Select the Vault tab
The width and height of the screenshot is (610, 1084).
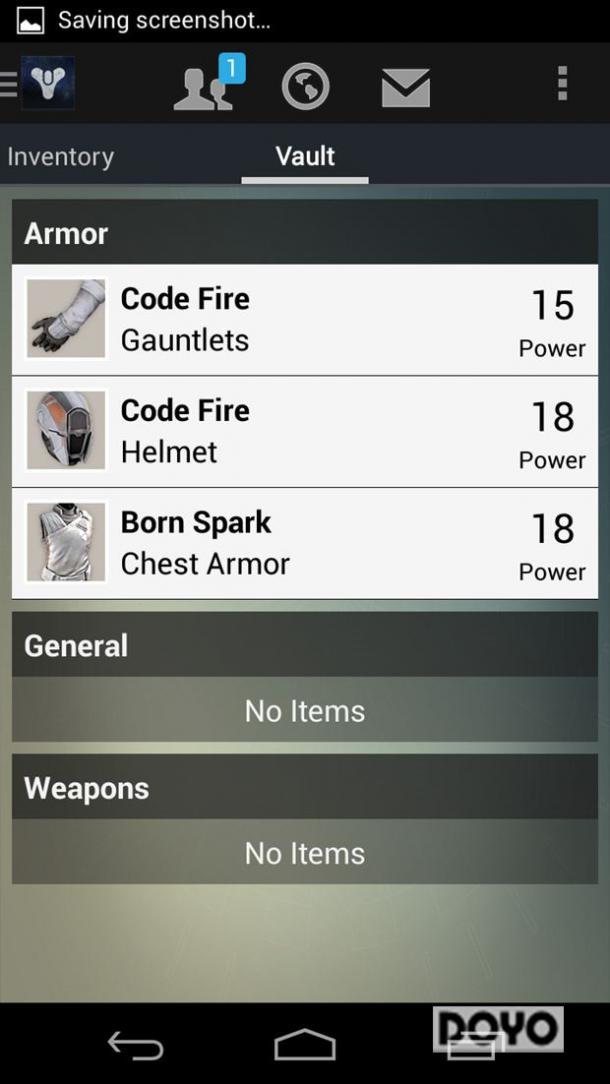[305, 157]
